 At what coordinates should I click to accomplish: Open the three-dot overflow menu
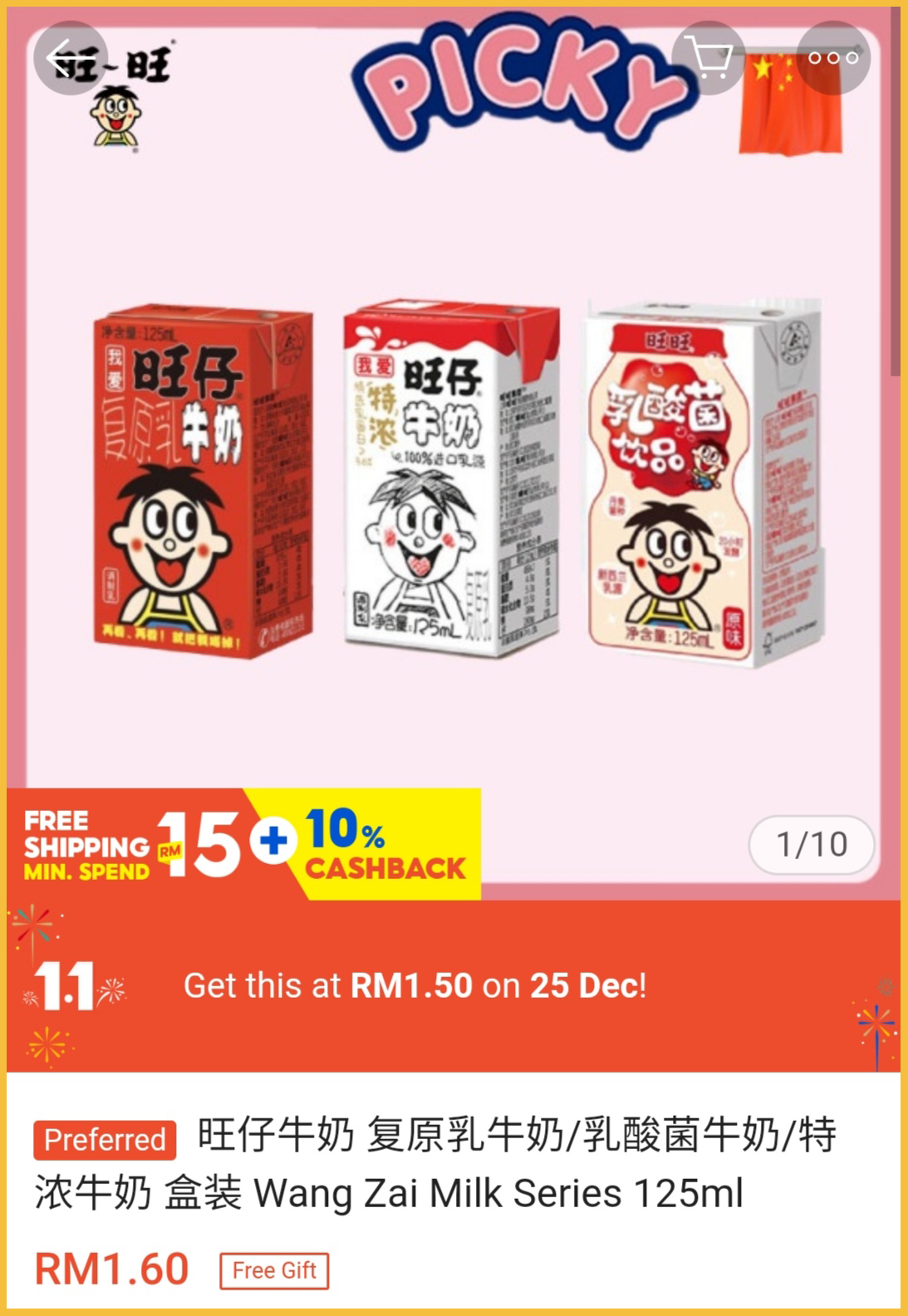pyautogui.click(x=833, y=58)
